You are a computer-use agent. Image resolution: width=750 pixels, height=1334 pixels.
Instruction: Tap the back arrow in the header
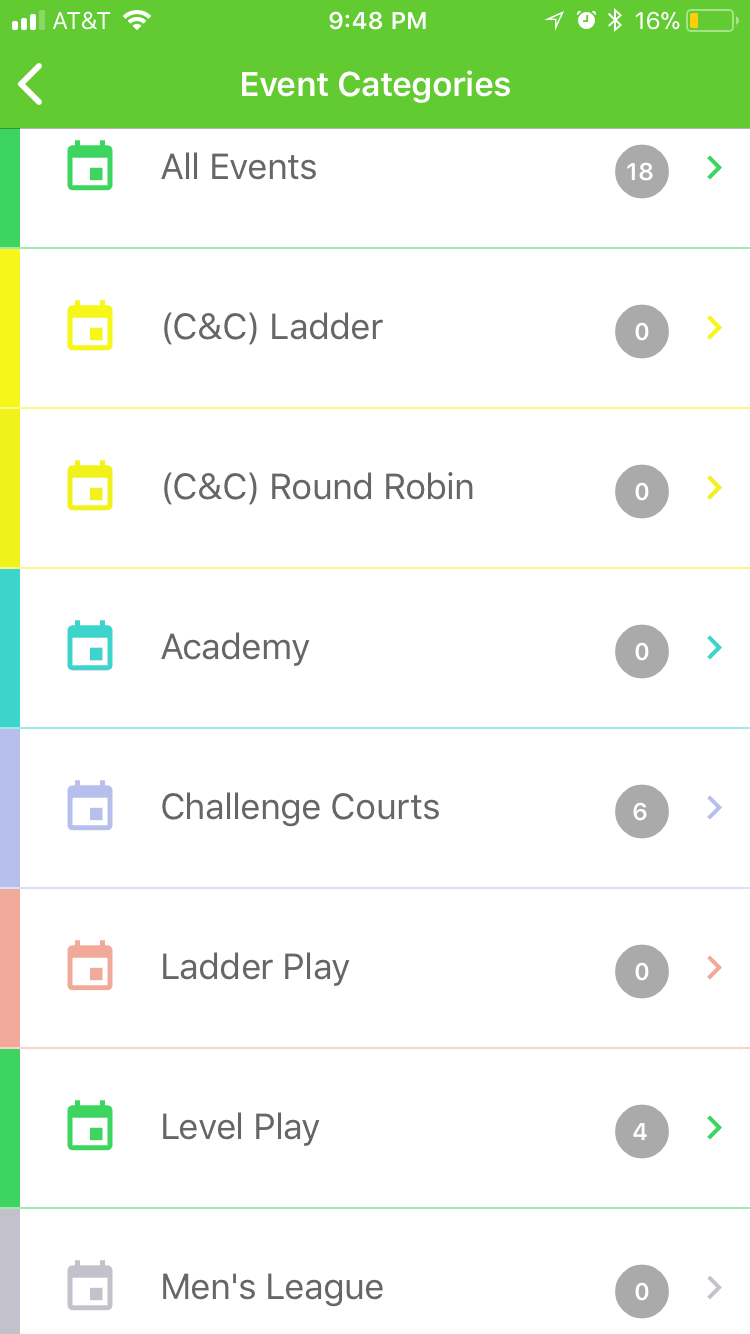pyautogui.click(x=30, y=84)
